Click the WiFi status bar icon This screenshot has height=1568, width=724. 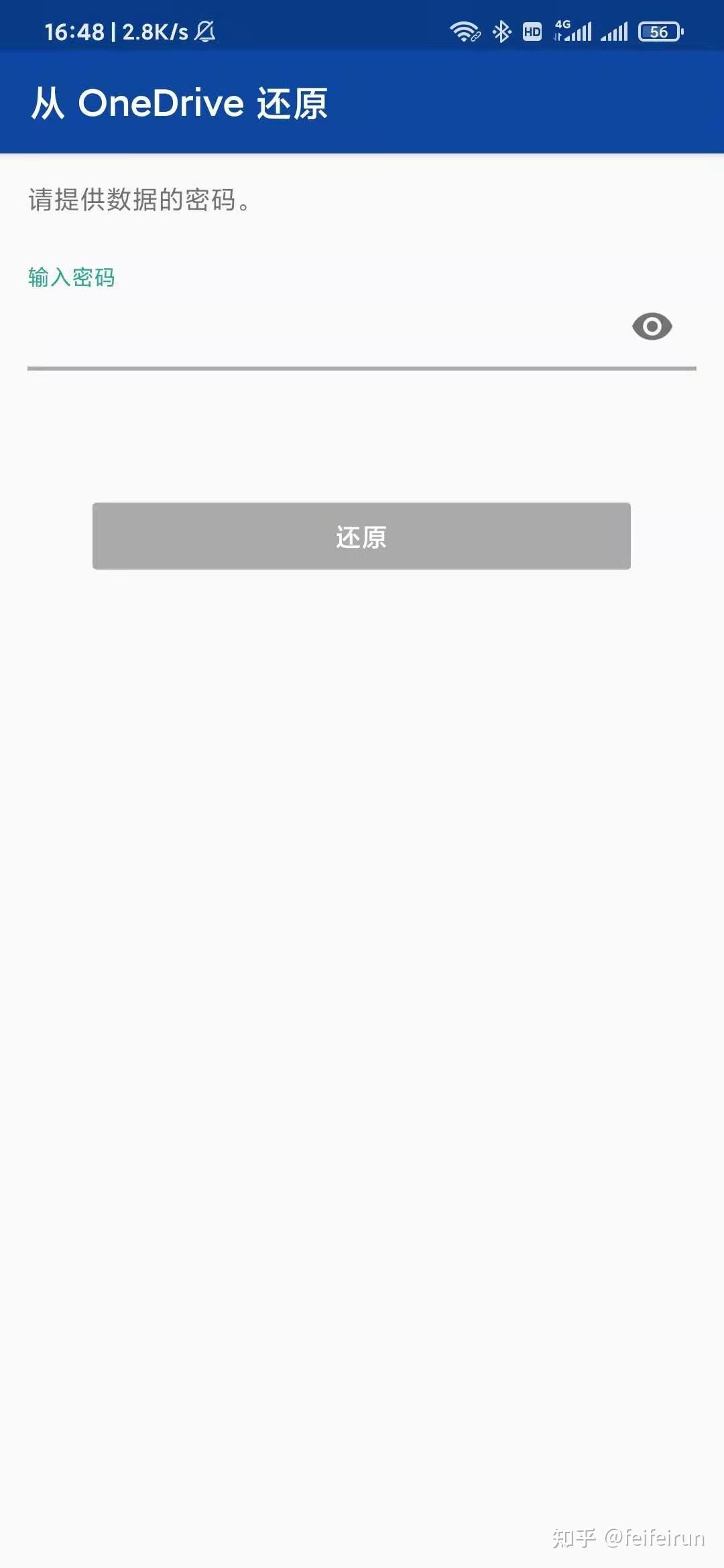pos(465,30)
